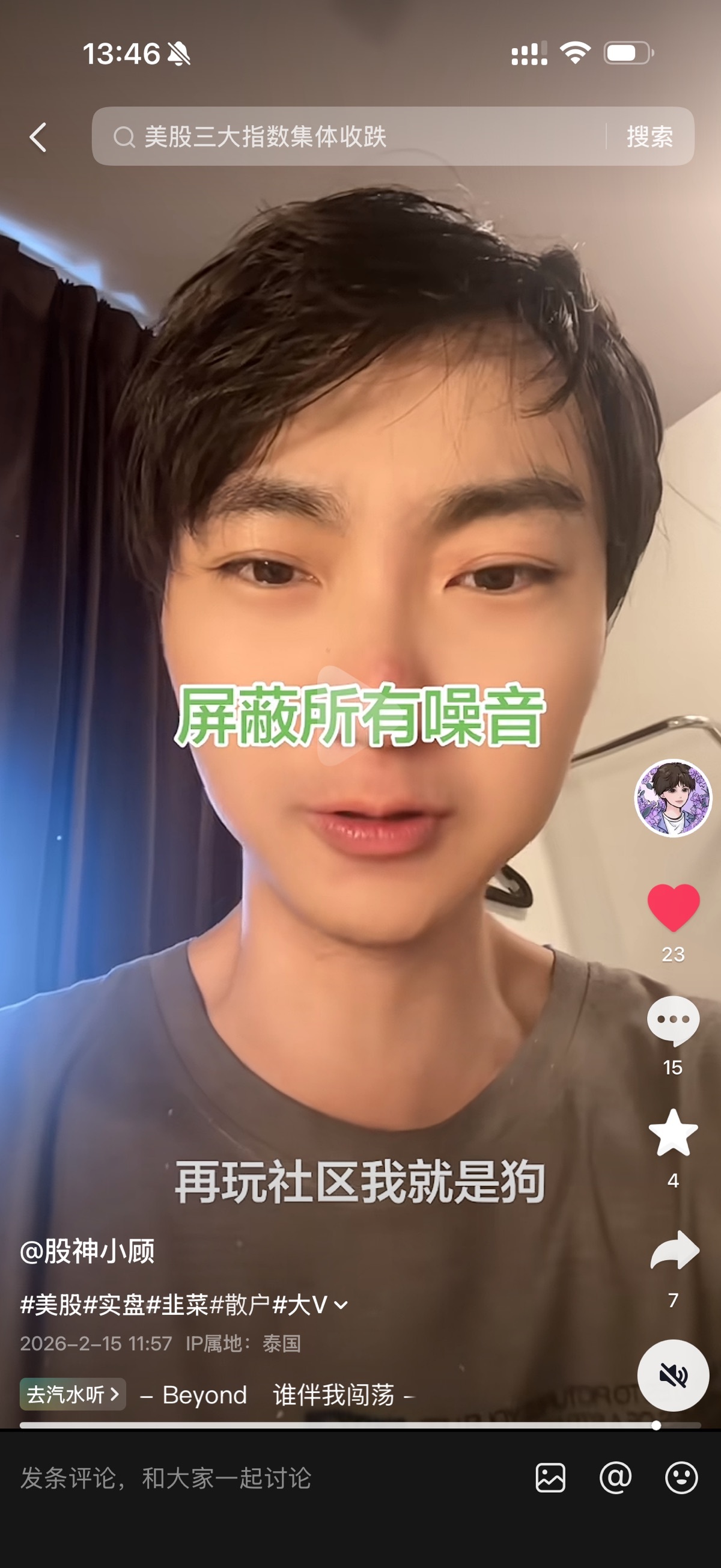The height and width of the screenshot is (1568, 721).
Task: Unlike the video via the red heart
Action: click(673, 907)
